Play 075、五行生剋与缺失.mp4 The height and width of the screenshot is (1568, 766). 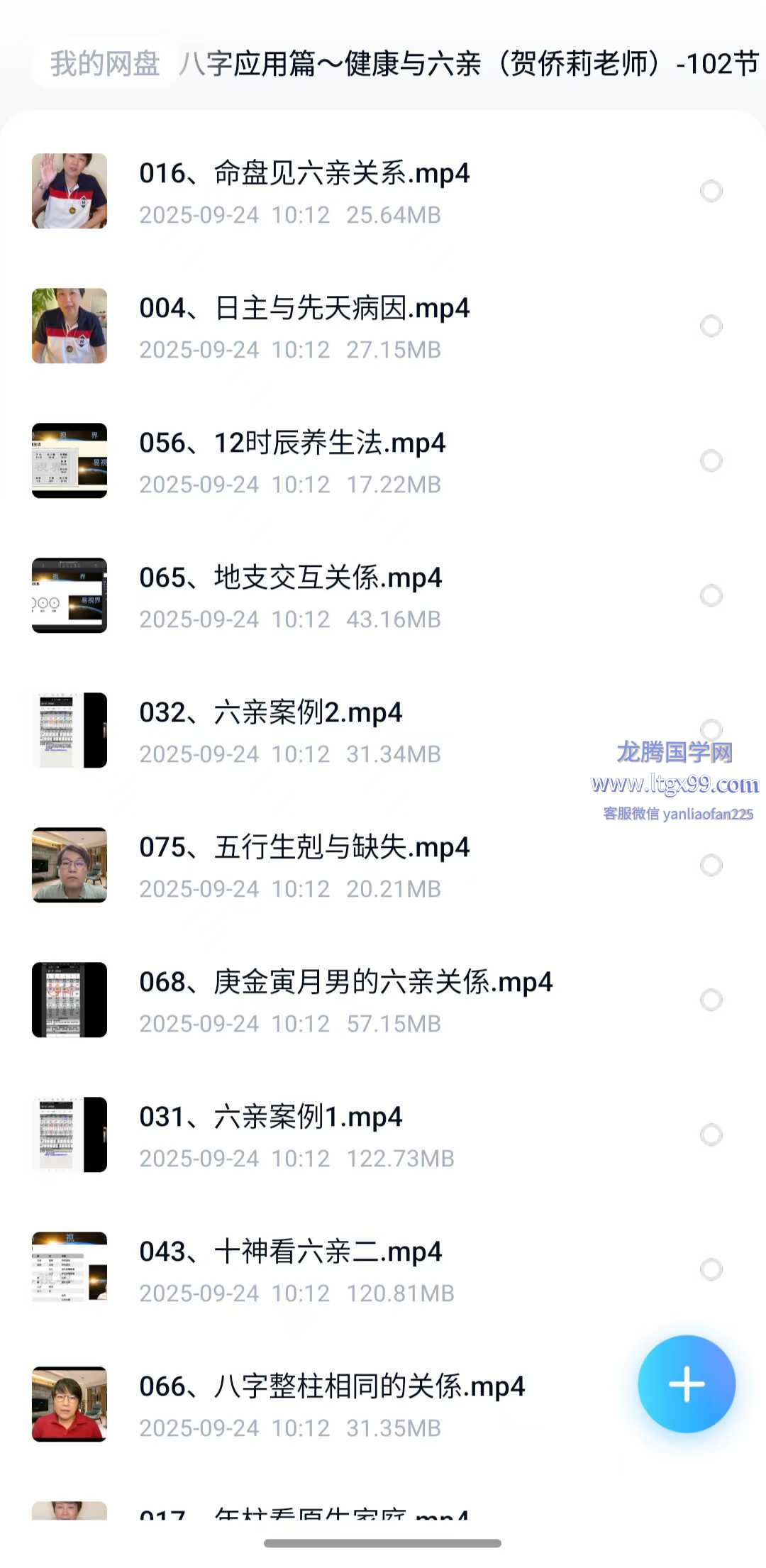pos(304,848)
